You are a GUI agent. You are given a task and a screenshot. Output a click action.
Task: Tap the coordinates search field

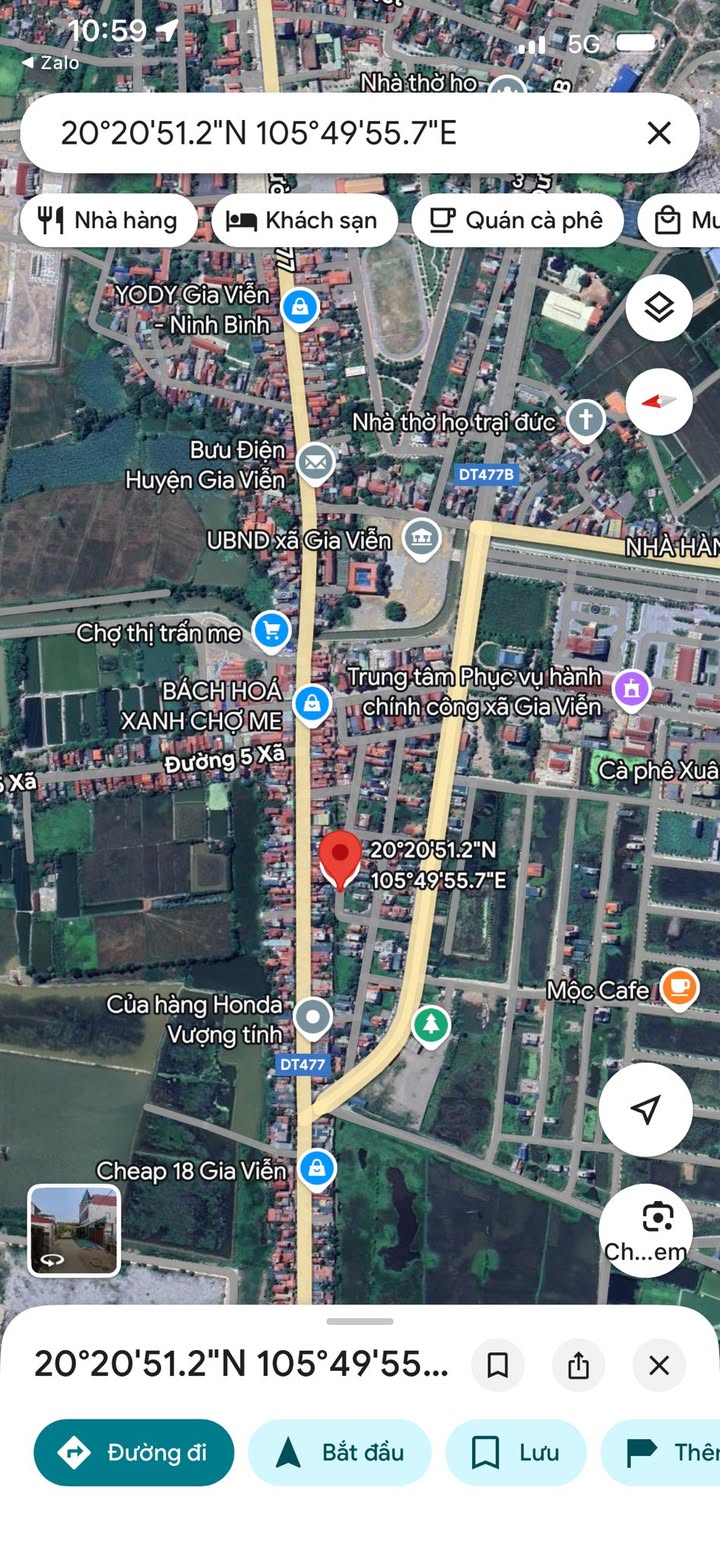330,133
